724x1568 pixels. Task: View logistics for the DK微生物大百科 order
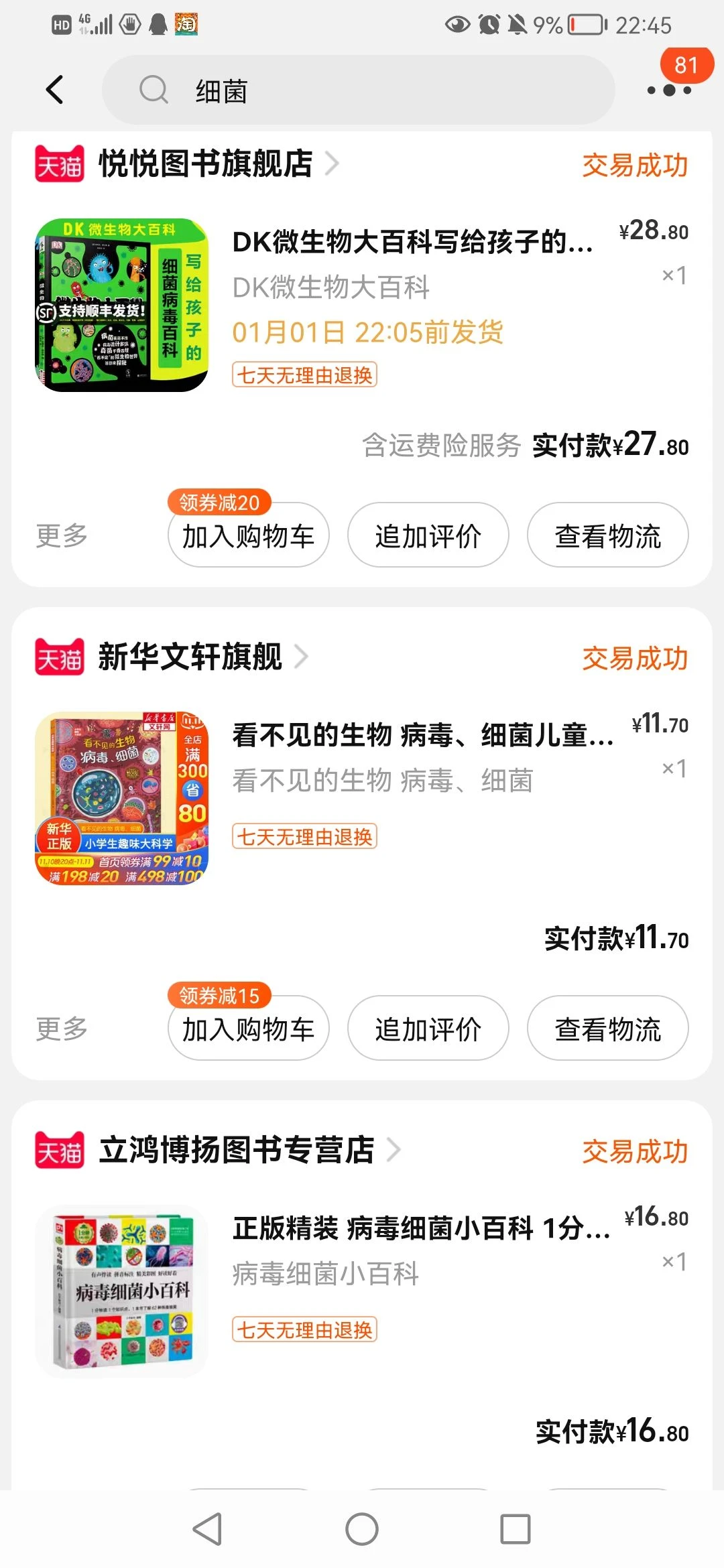coord(607,536)
